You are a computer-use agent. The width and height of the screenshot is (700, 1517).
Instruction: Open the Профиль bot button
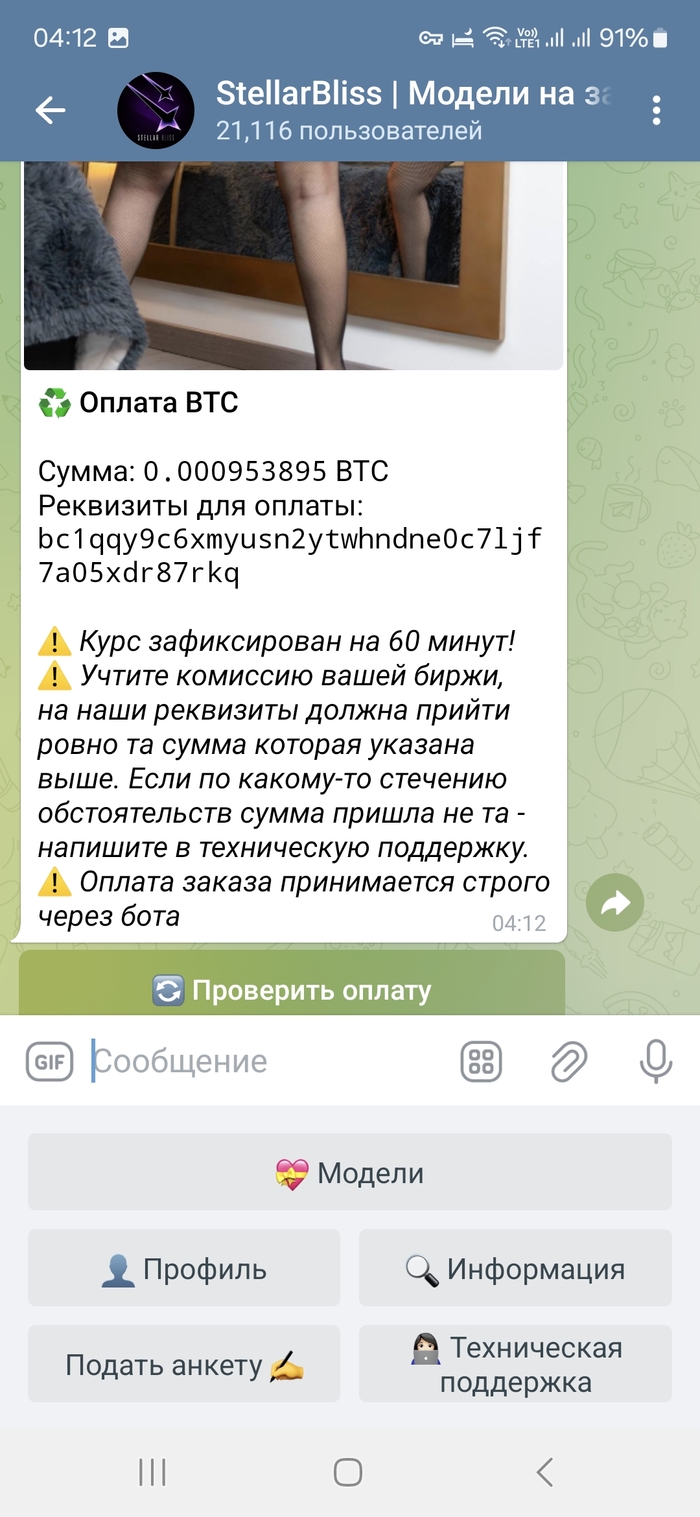[x=184, y=1268]
